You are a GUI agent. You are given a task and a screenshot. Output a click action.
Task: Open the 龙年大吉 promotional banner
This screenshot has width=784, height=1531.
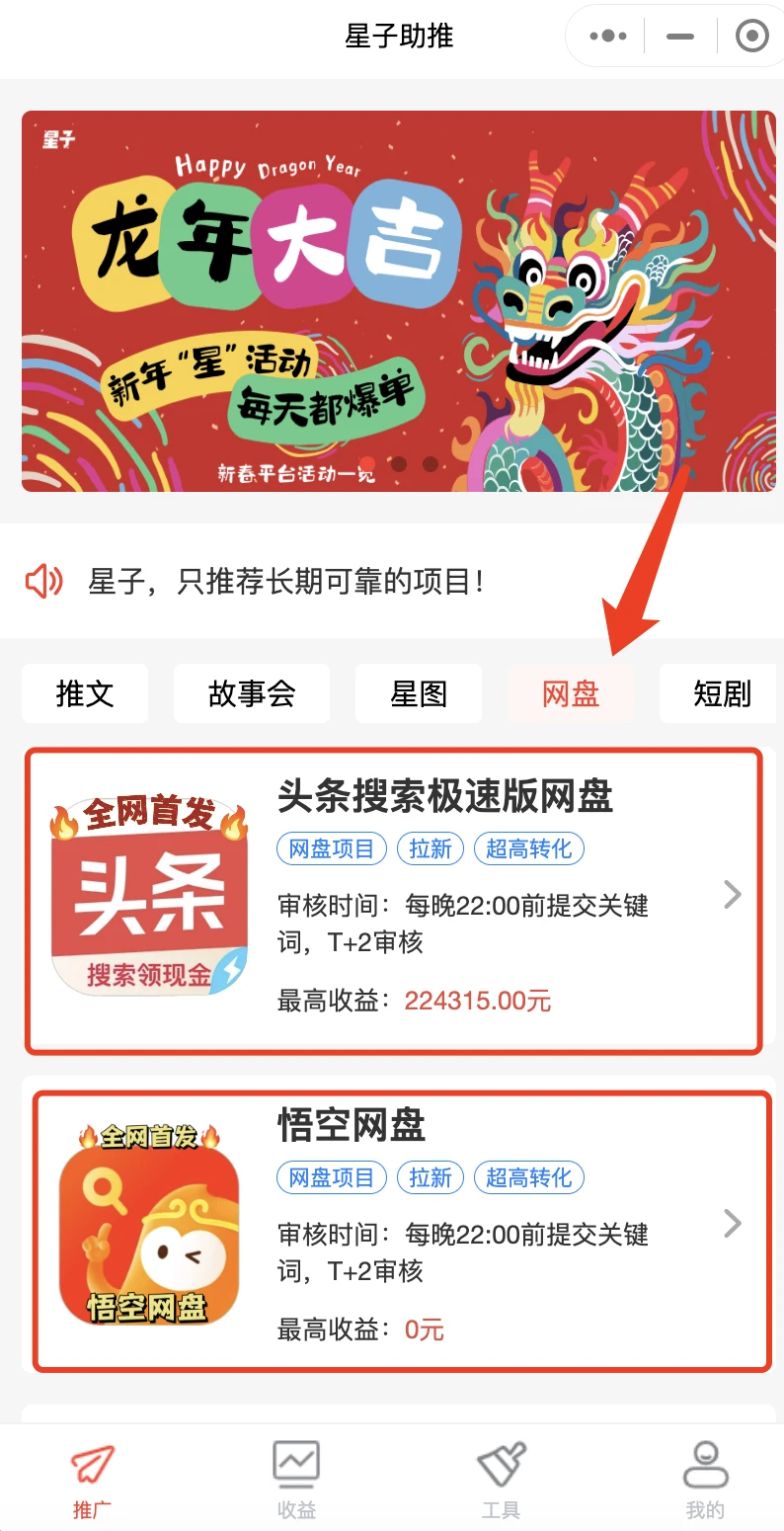399,300
